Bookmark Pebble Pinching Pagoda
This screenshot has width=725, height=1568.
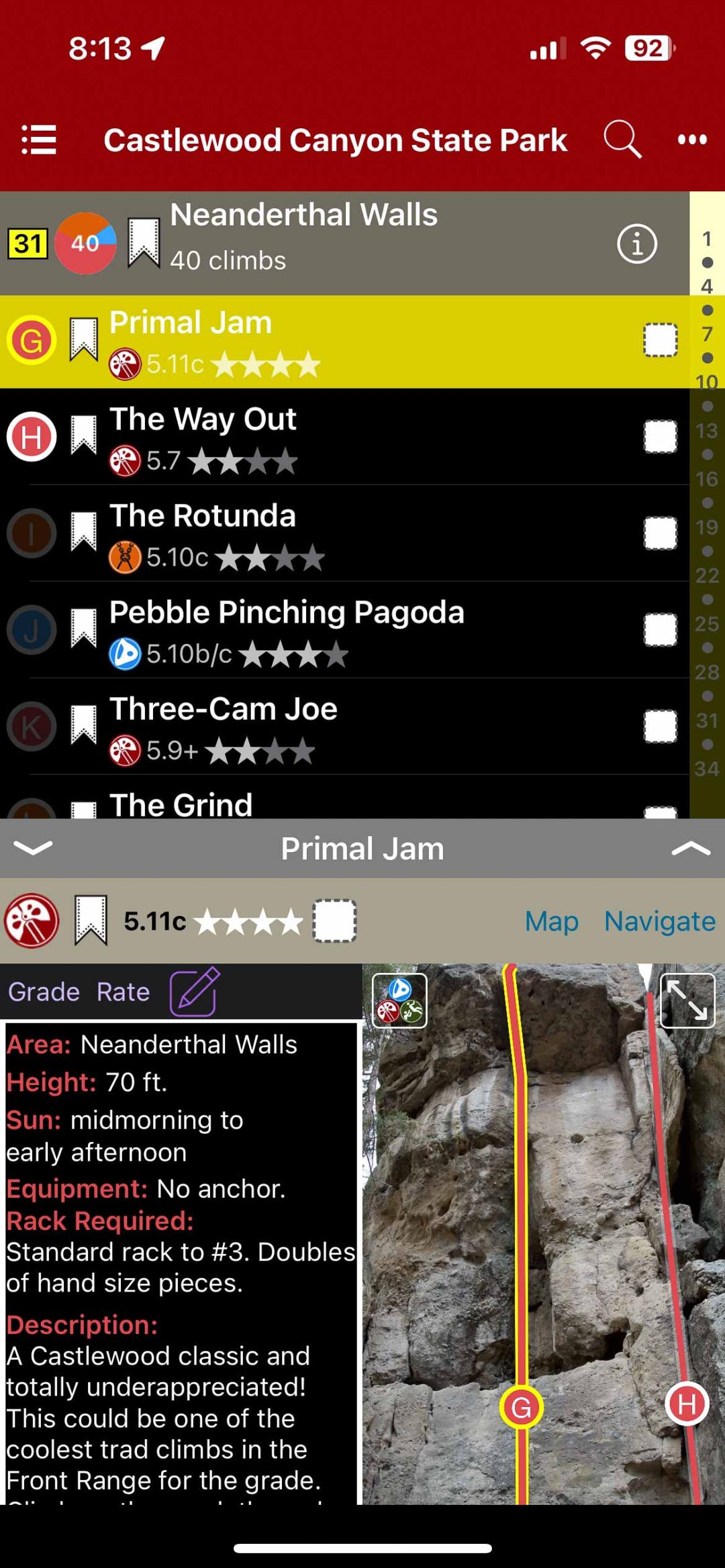coord(84,629)
